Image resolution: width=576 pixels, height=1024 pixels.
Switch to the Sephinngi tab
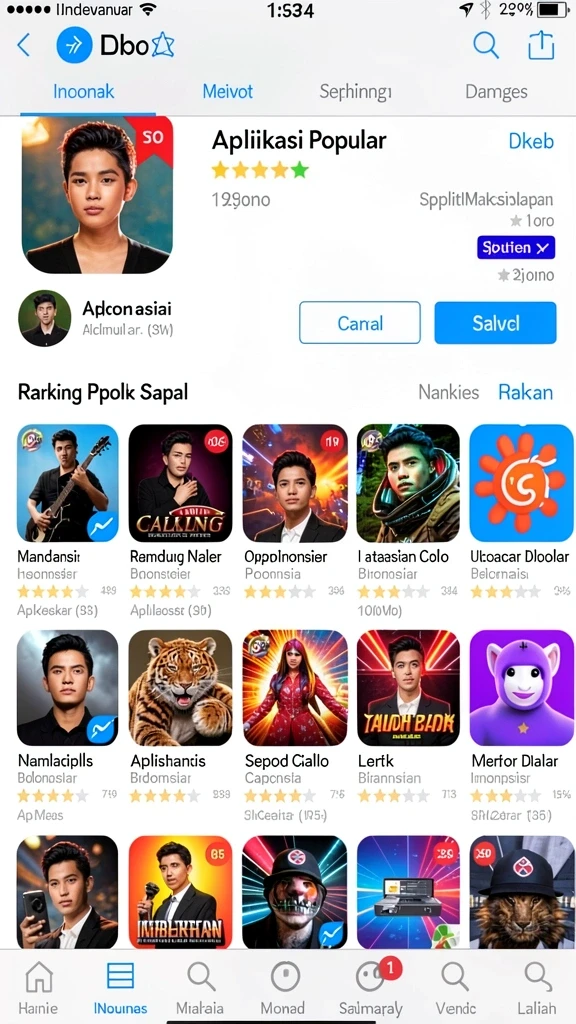point(355,92)
